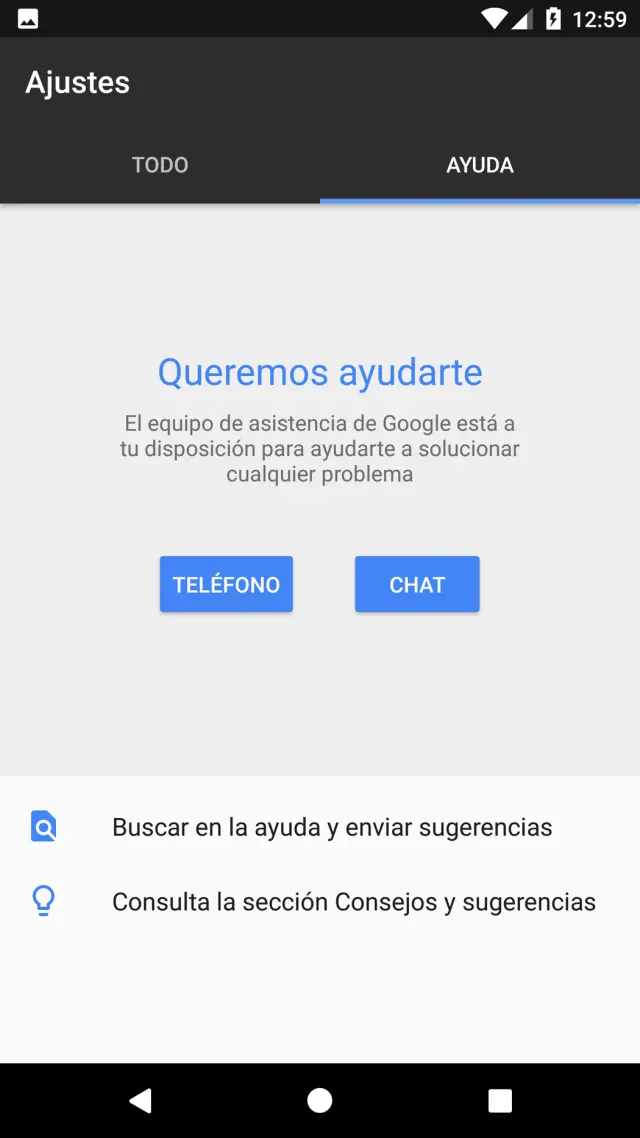This screenshot has width=640, height=1138.
Task: Switch to the TODO tab
Action: tap(160, 165)
